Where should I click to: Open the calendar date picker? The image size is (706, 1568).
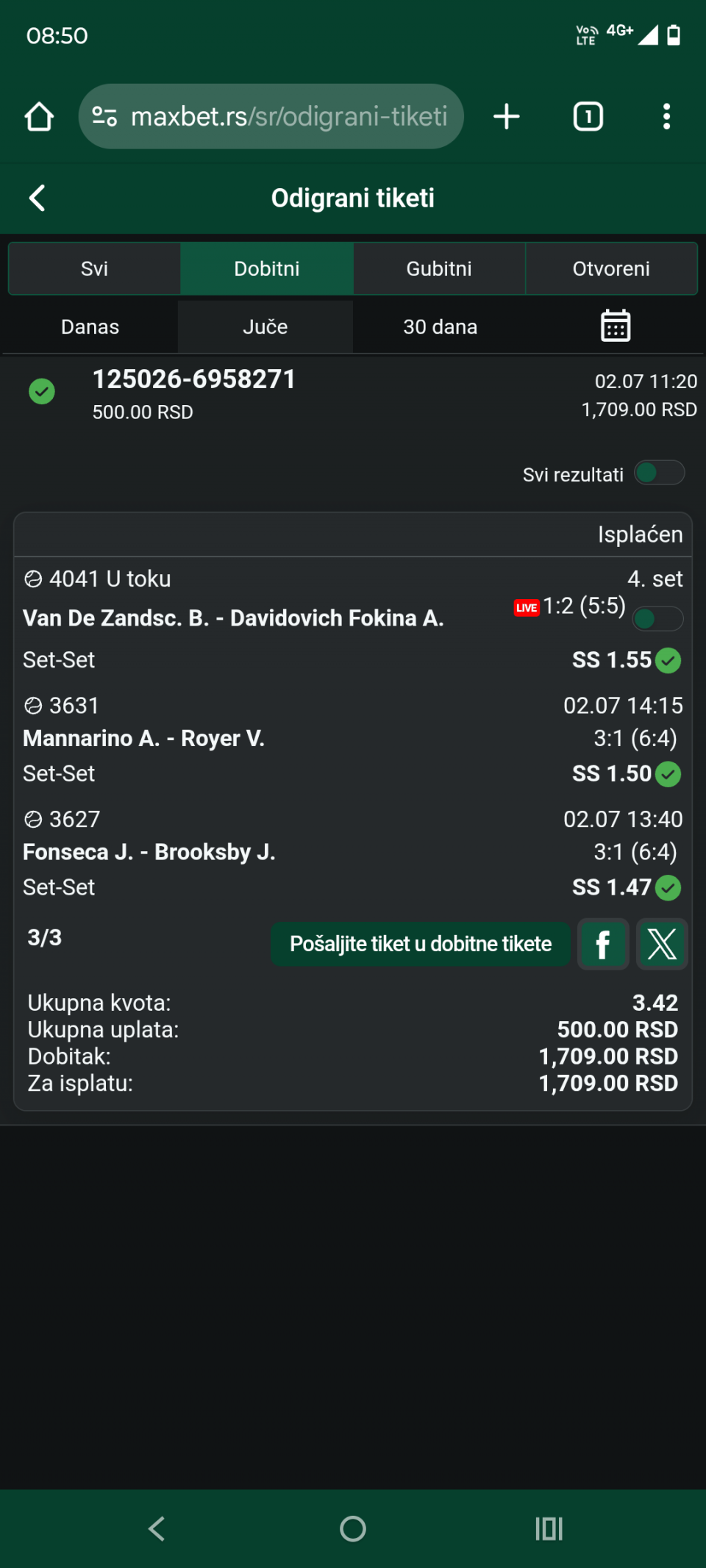[x=616, y=326]
